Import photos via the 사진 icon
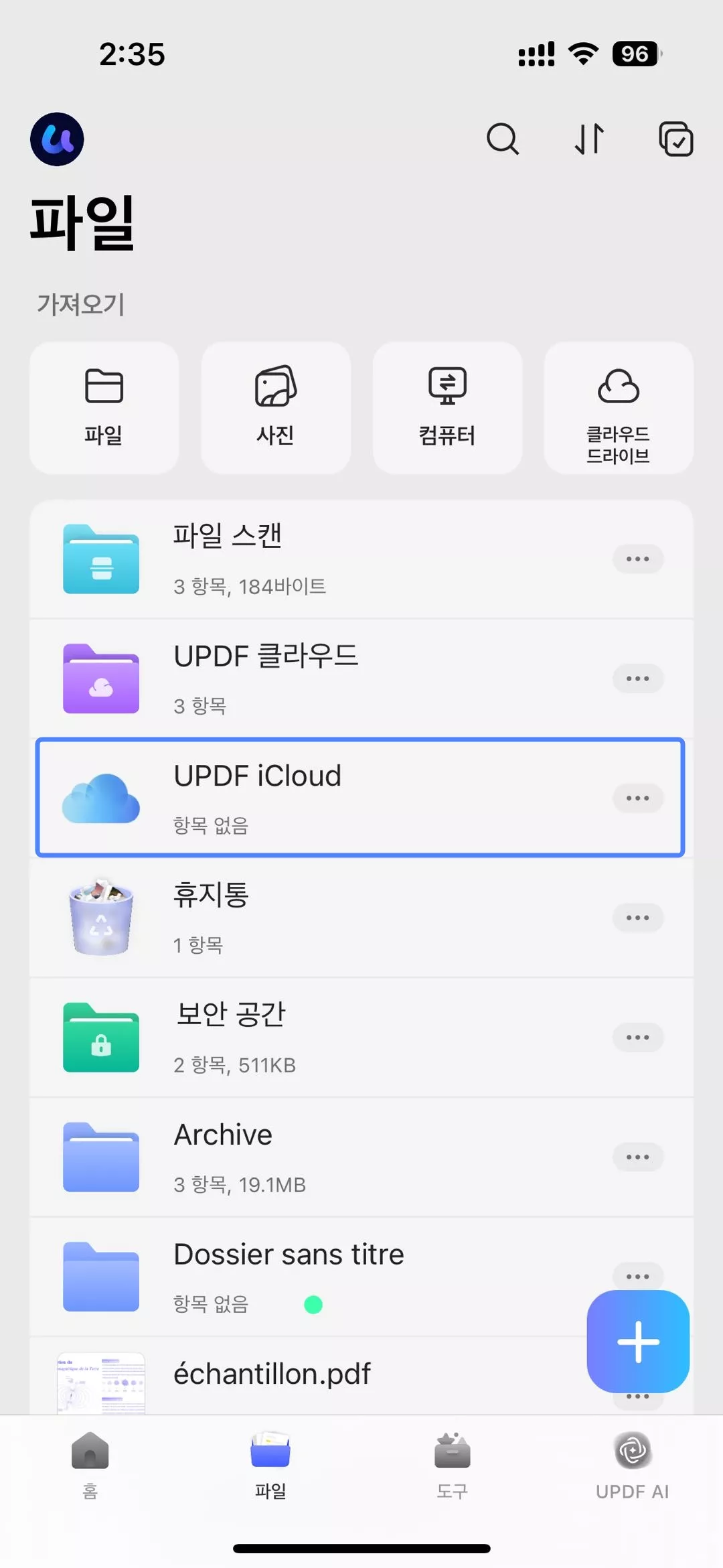723x1568 pixels. point(275,407)
